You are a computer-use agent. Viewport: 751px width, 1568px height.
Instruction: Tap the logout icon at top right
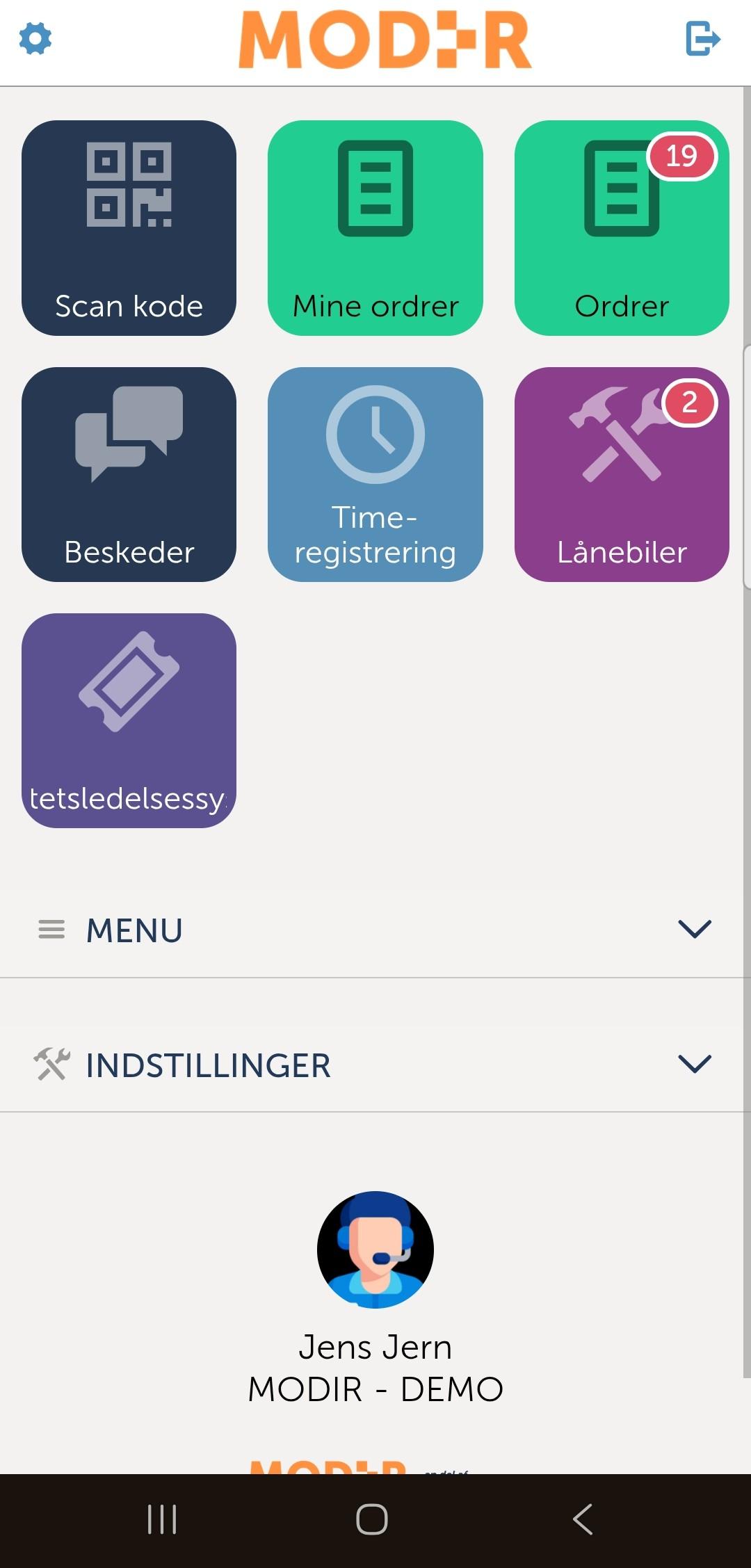pos(702,40)
